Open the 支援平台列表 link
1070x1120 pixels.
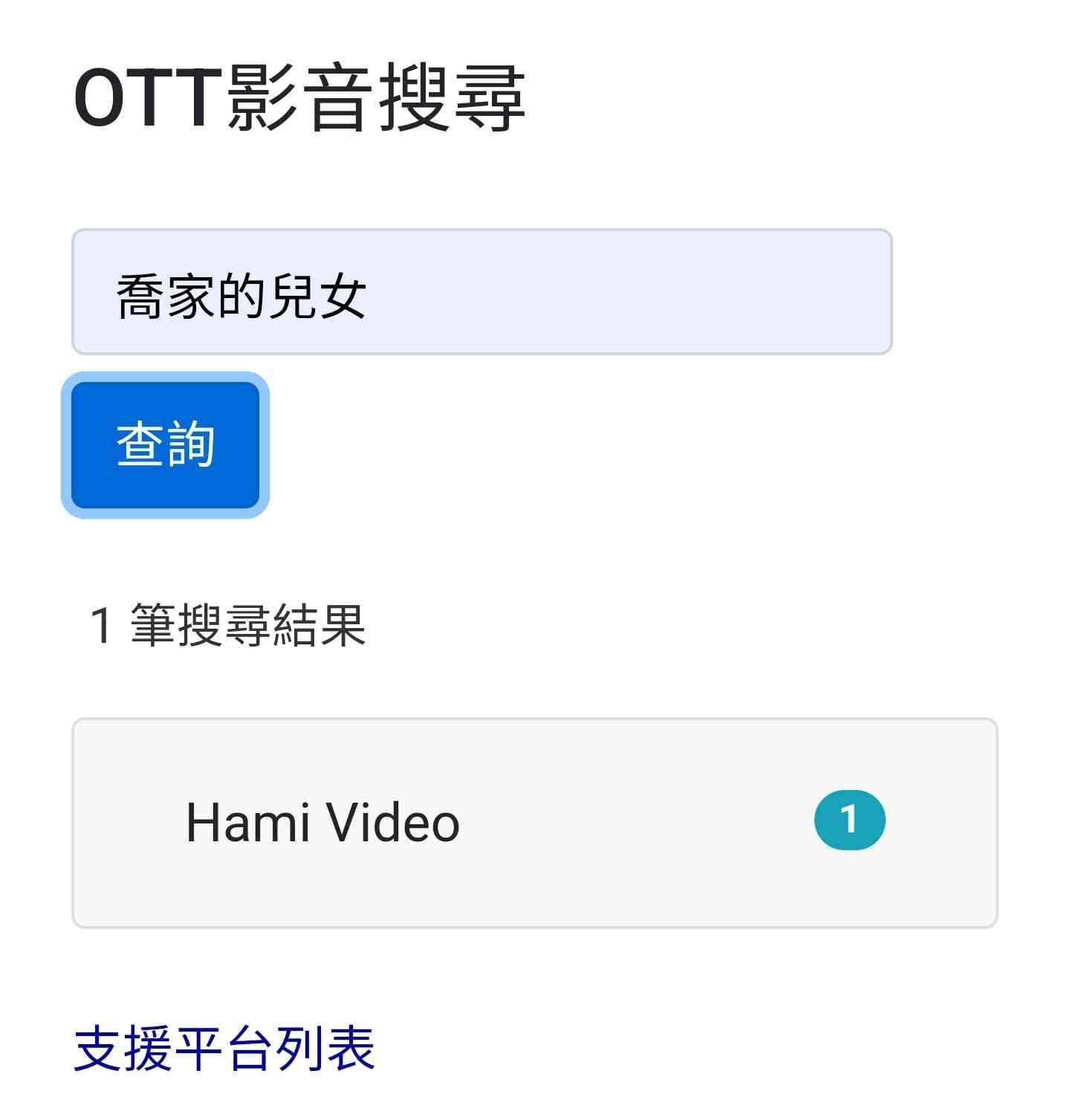[224, 1048]
